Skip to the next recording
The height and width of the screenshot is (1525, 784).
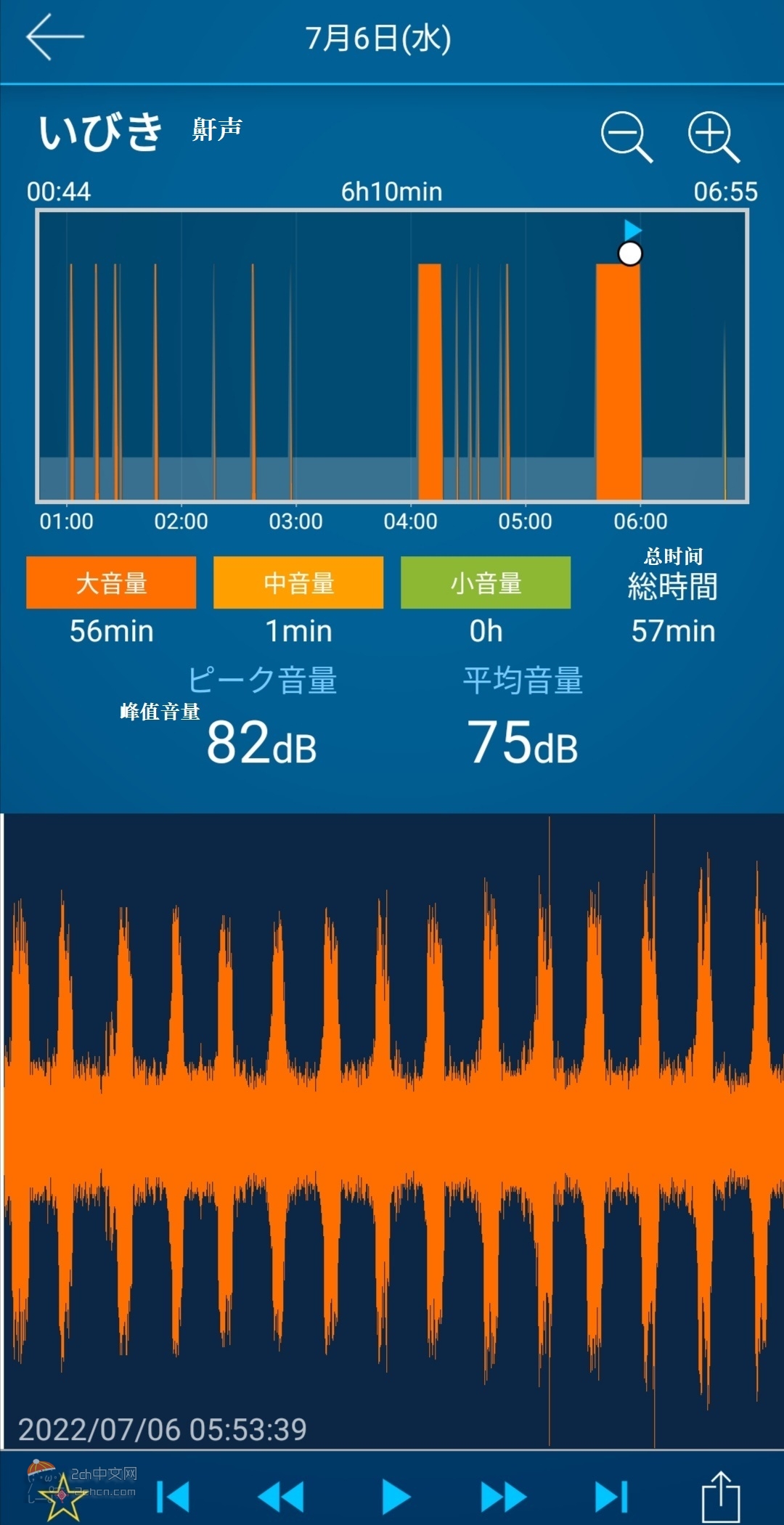tap(611, 1497)
